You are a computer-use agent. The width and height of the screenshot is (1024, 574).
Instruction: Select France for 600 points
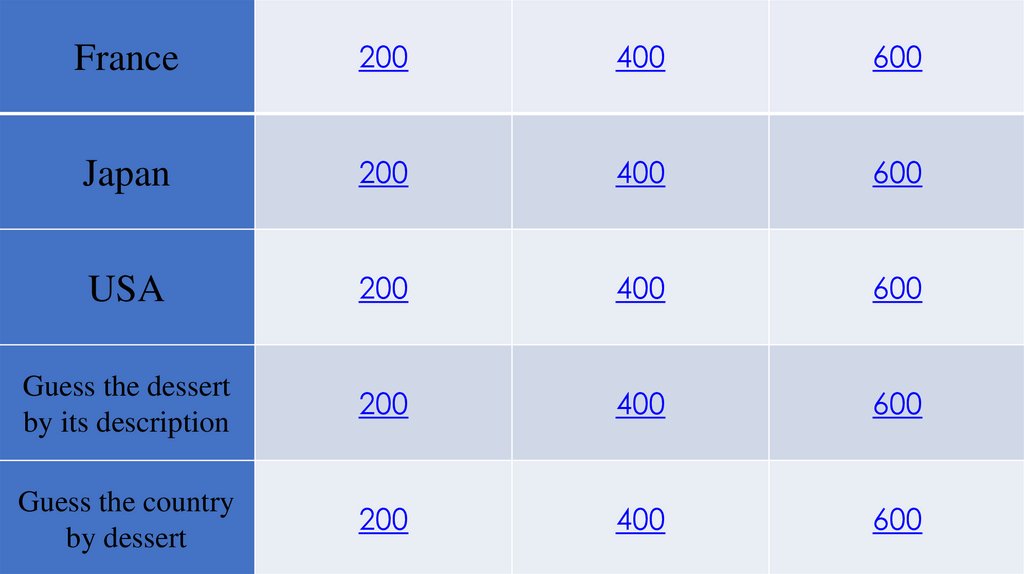tap(897, 58)
